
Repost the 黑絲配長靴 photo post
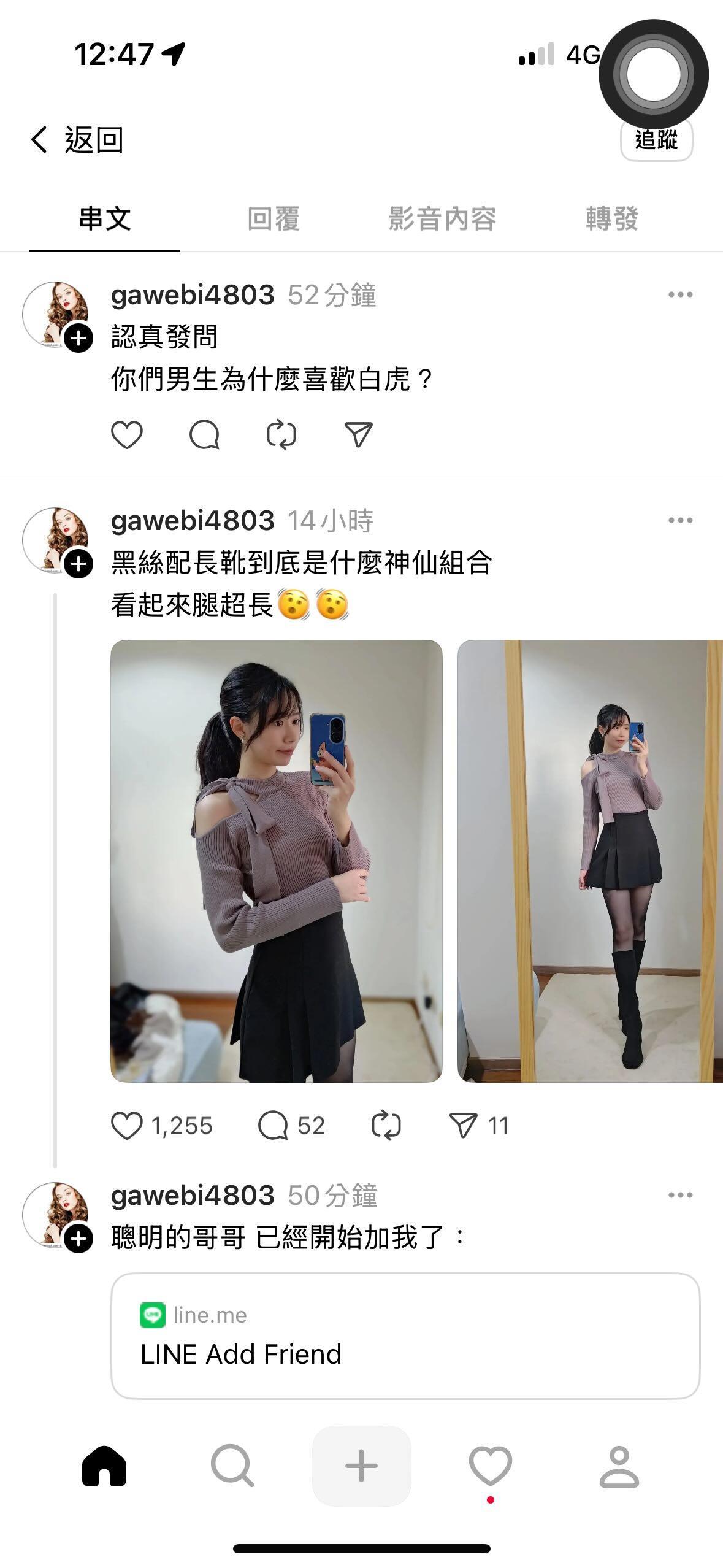point(386,1126)
